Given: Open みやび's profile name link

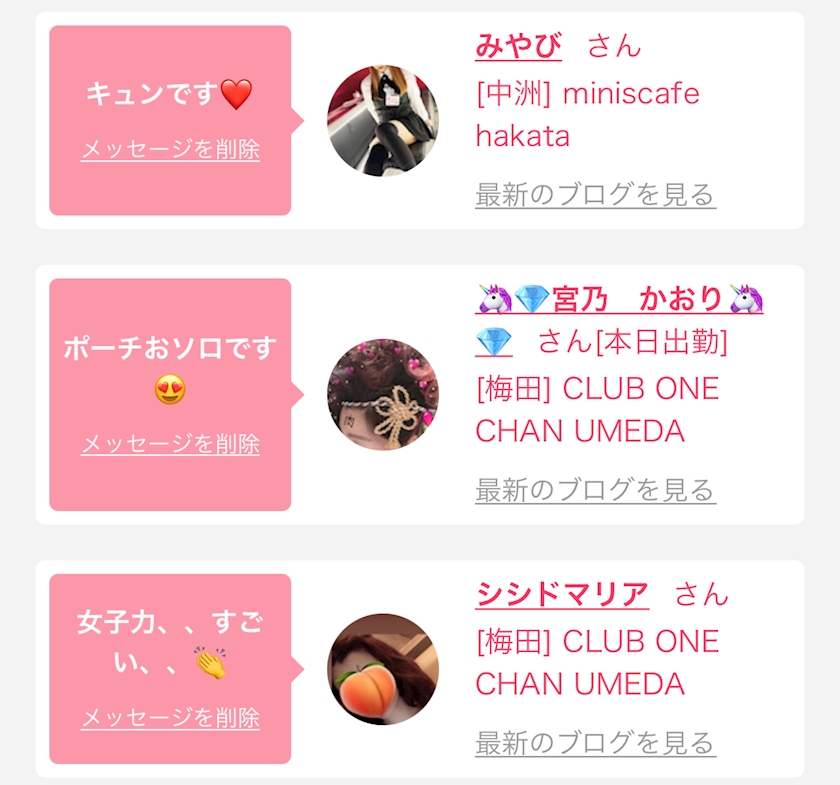Looking at the screenshot, I should point(518,46).
